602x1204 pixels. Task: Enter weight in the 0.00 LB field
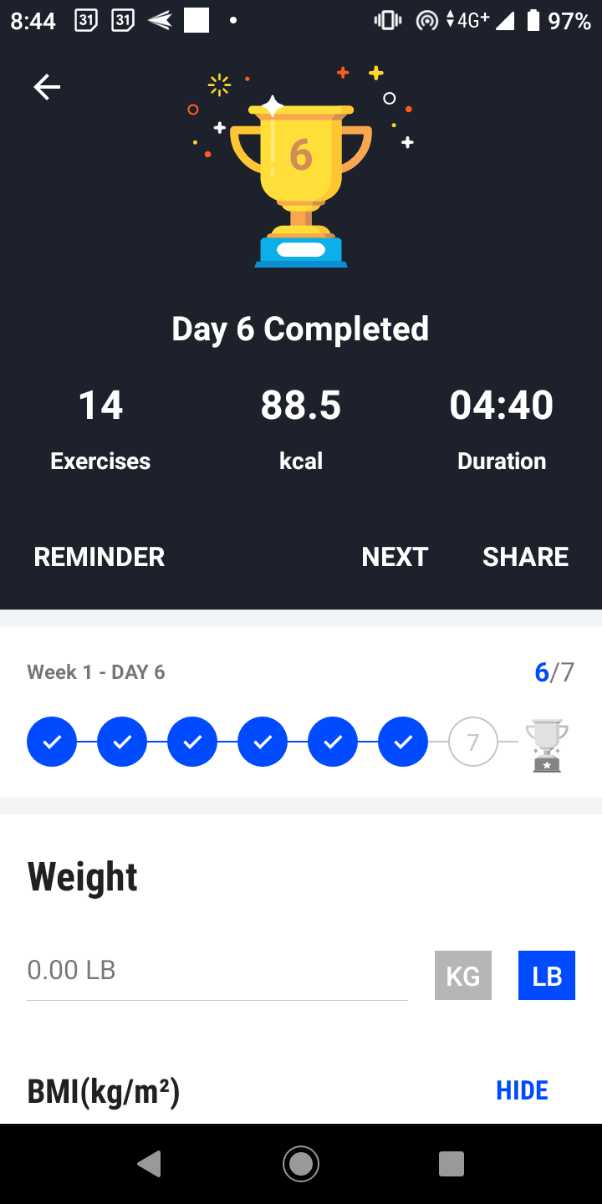point(216,970)
